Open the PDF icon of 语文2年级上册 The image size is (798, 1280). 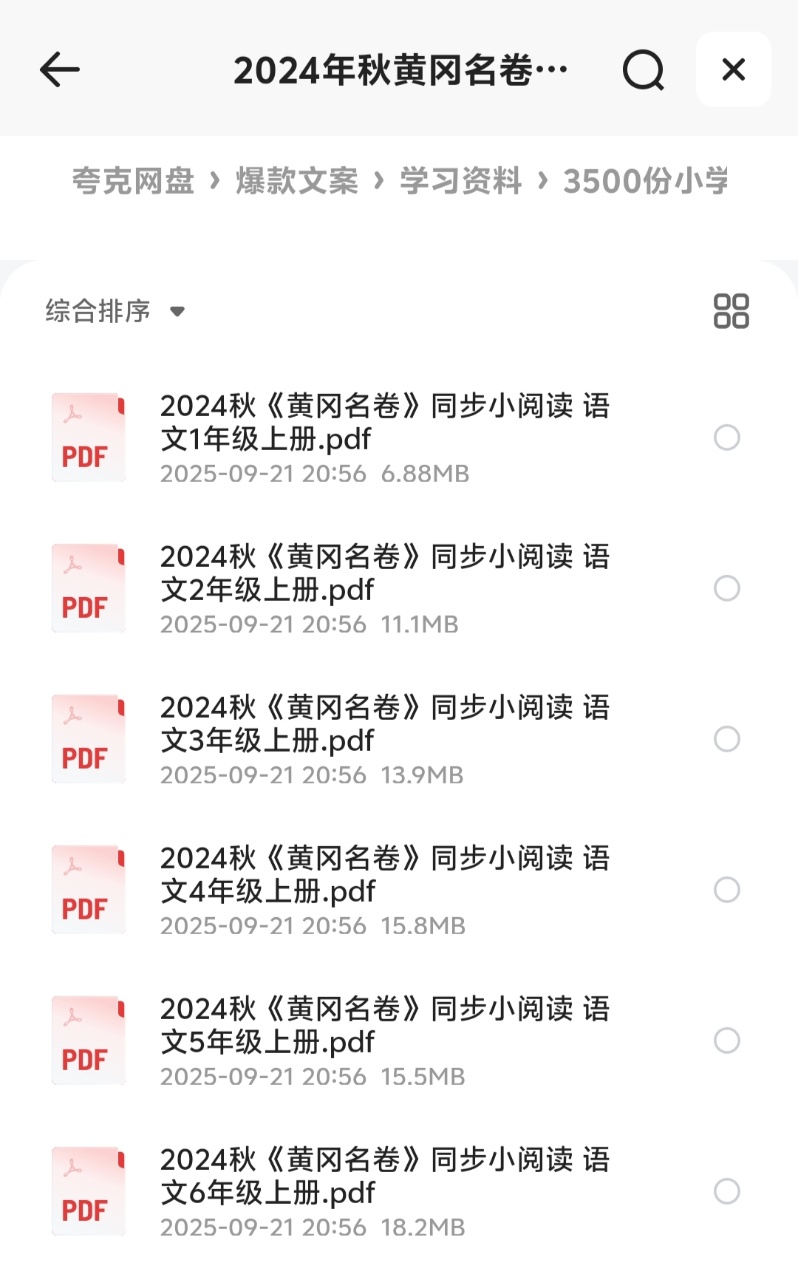click(88, 588)
